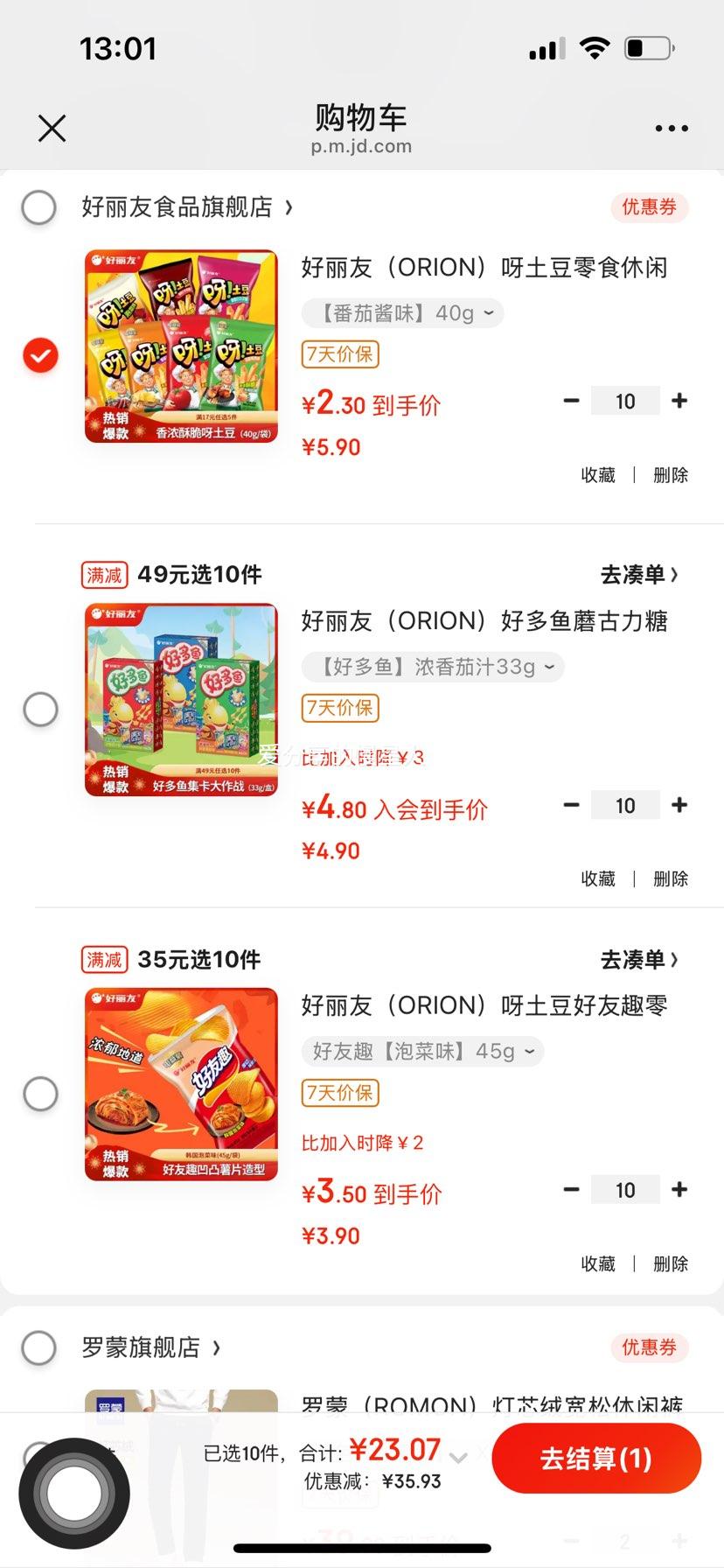724x1568 pixels.
Task: Open the 优惠券 coupon for 好丽友食品旗舰店
Action: pyautogui.click(x=648, y=207)
